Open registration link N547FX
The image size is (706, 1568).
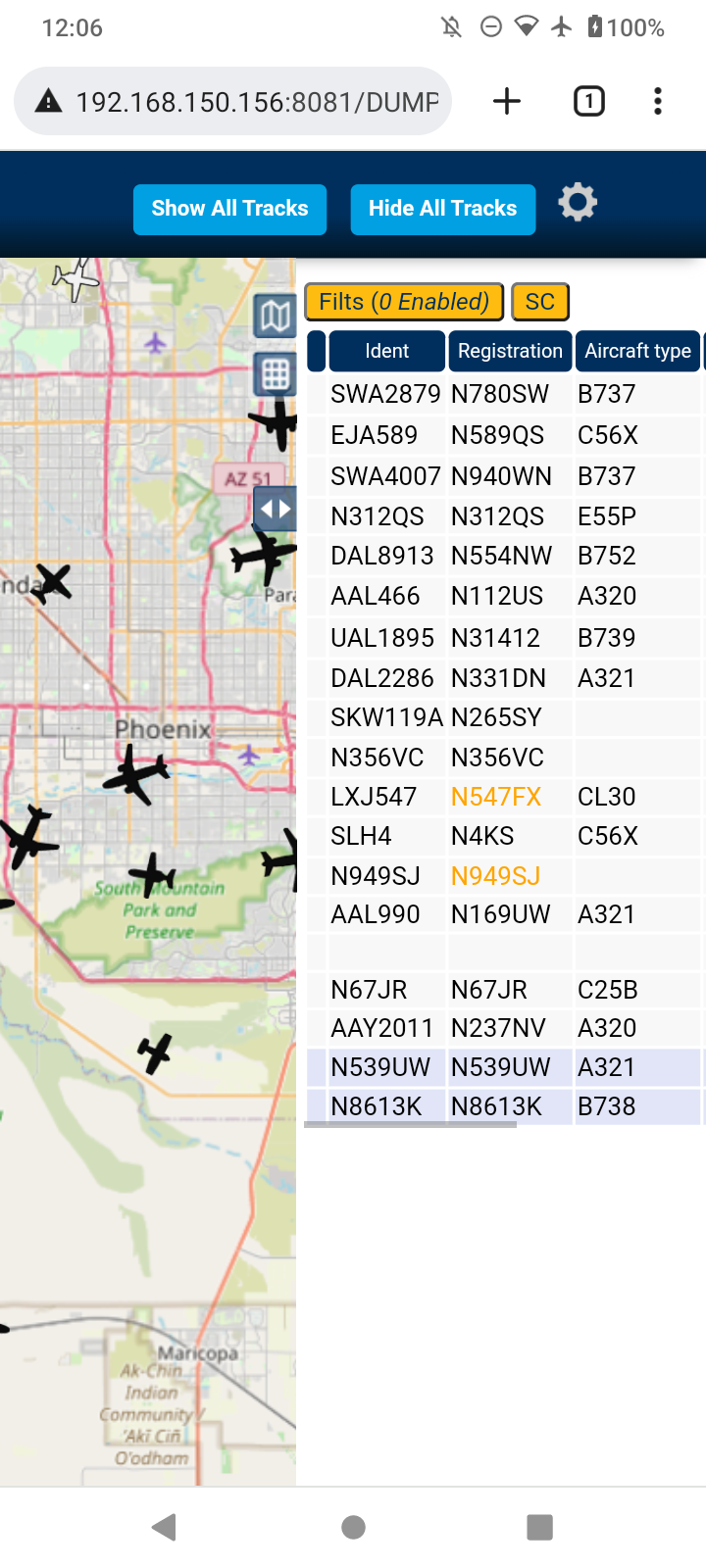(496, 797)
